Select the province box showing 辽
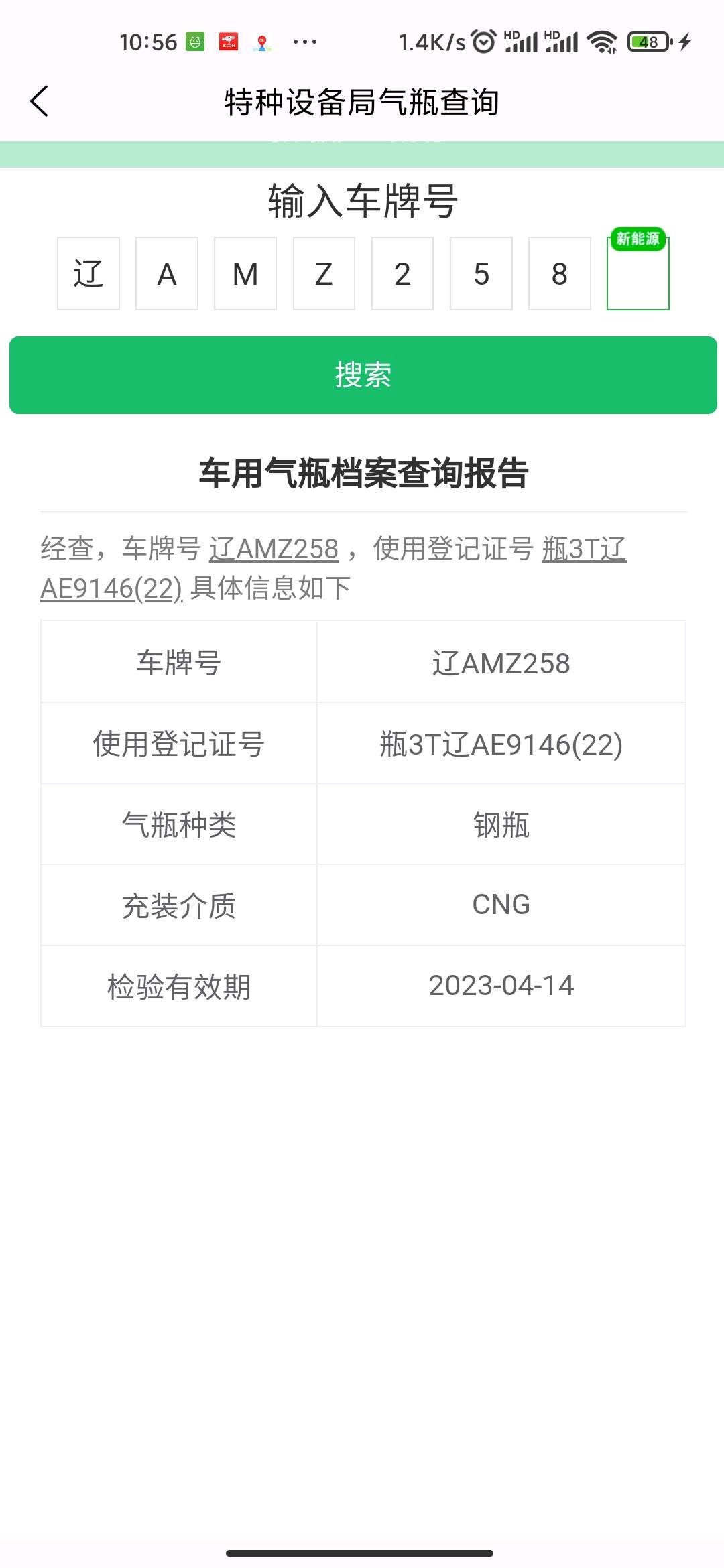 pyautogui.click(x=88, y=273)
